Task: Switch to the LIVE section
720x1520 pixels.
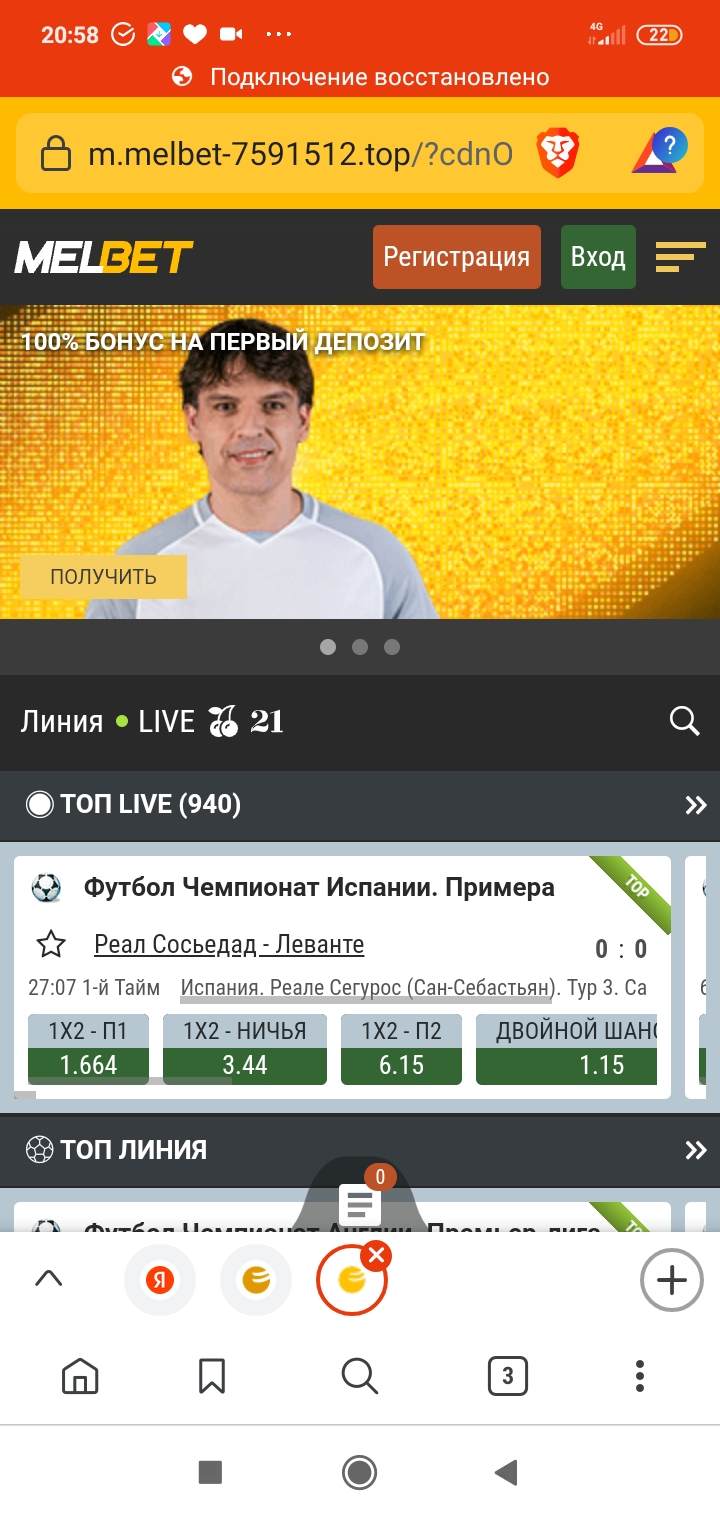Action: [166, 722]
